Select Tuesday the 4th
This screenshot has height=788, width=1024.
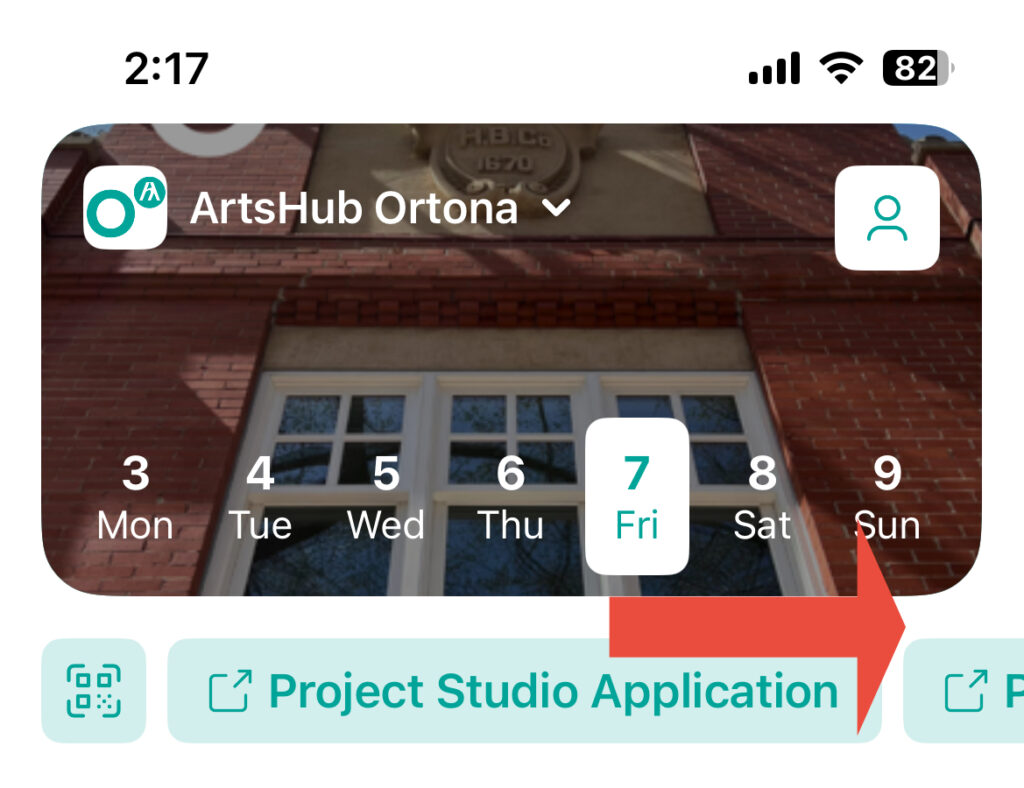(x=260, y=497)
